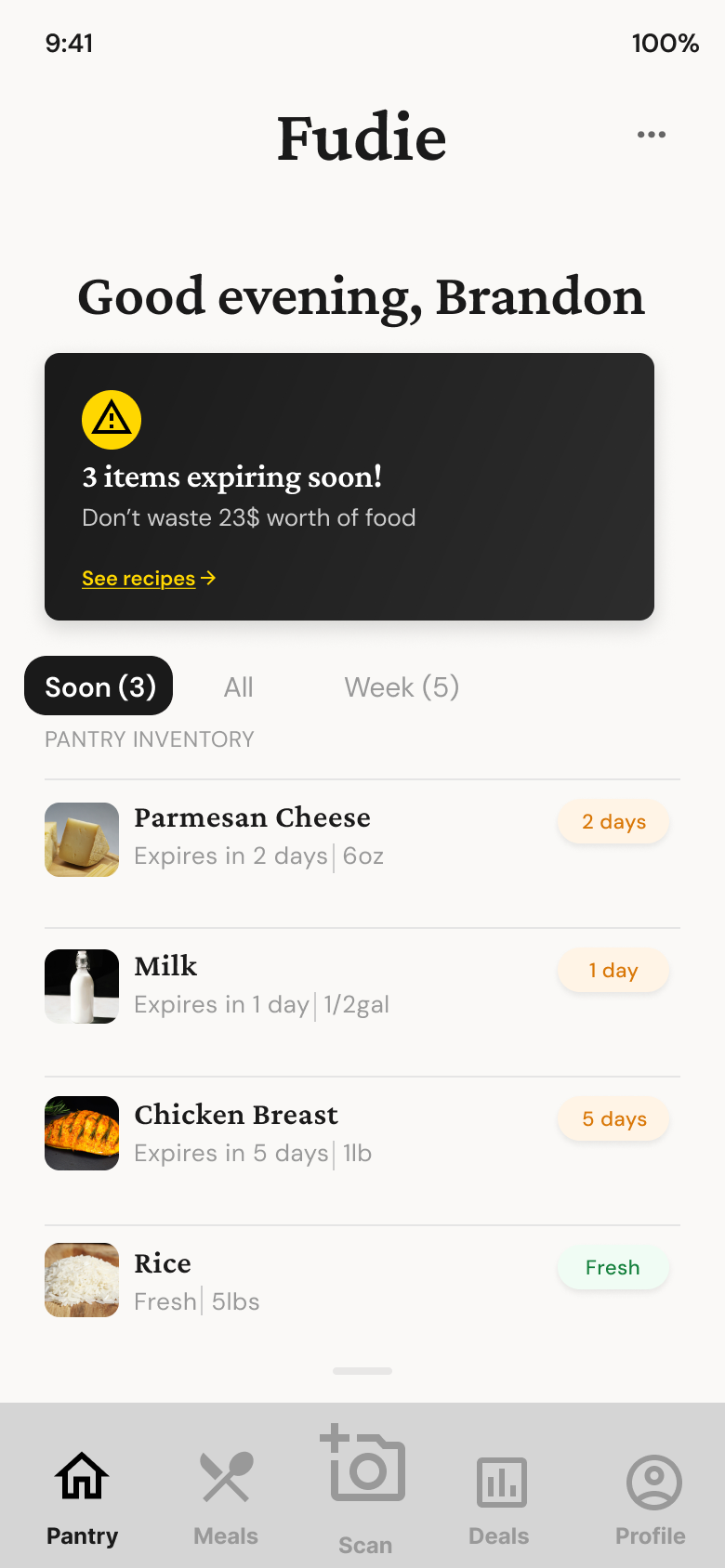The width and height of the screenshot is (725, 1568).
Task: Open the Milk pantry item
Action: 279,985
